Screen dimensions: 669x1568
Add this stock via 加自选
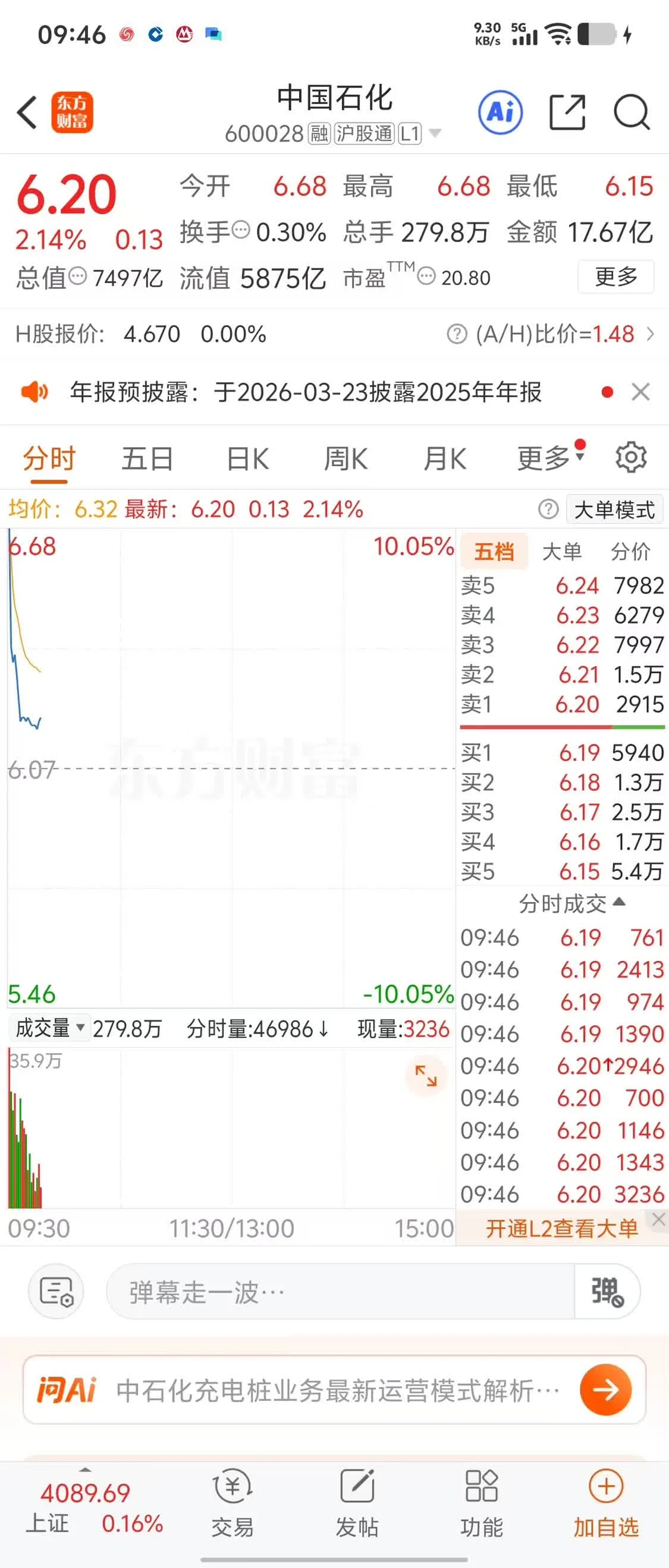606,1502
